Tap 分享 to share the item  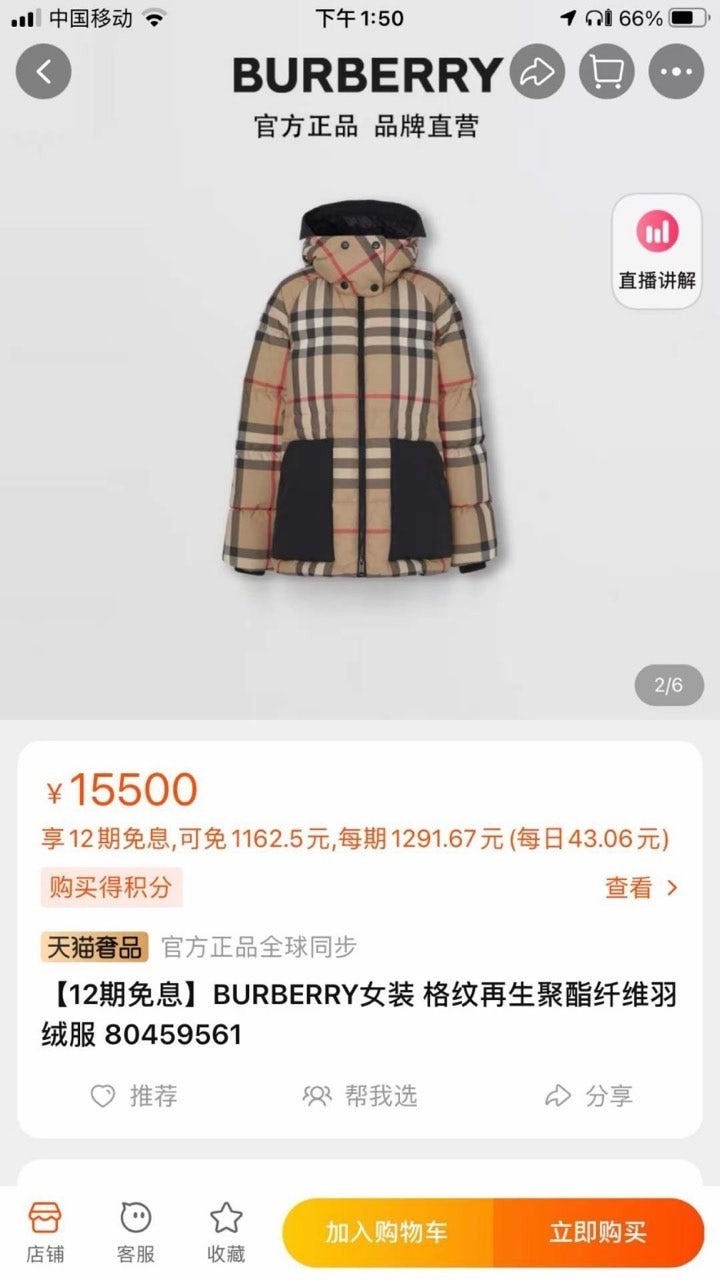tap(589, 1096)
